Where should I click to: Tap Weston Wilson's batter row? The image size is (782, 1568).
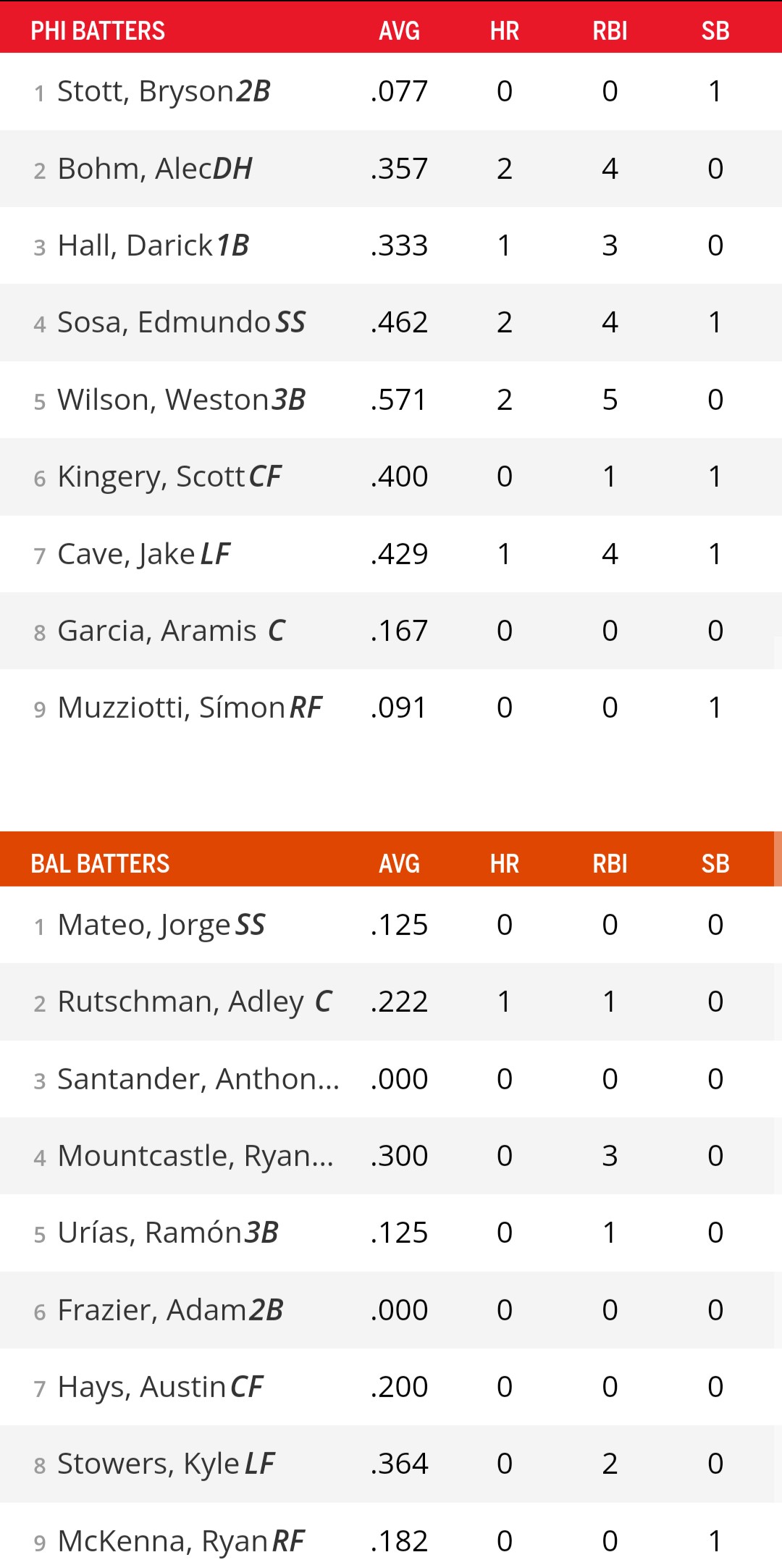(x=181, y=400)
